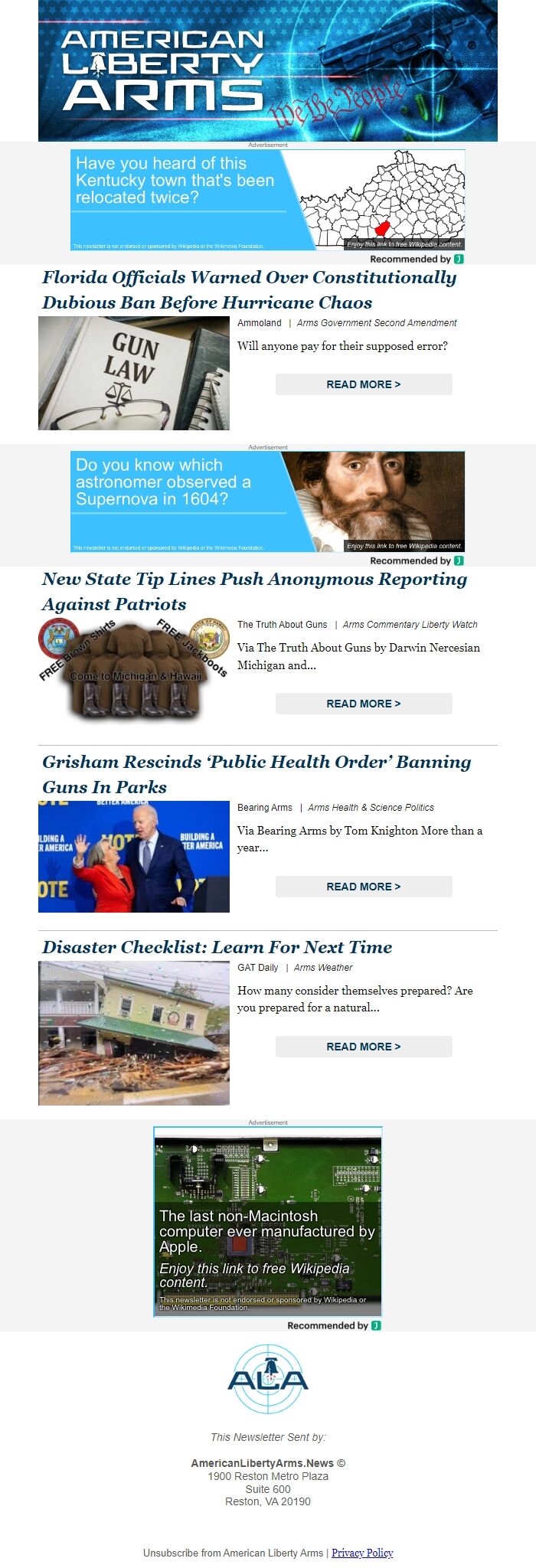Open the Privacy Policy link
This screenshot has height=1568, width=536.
pos(362,1553)
